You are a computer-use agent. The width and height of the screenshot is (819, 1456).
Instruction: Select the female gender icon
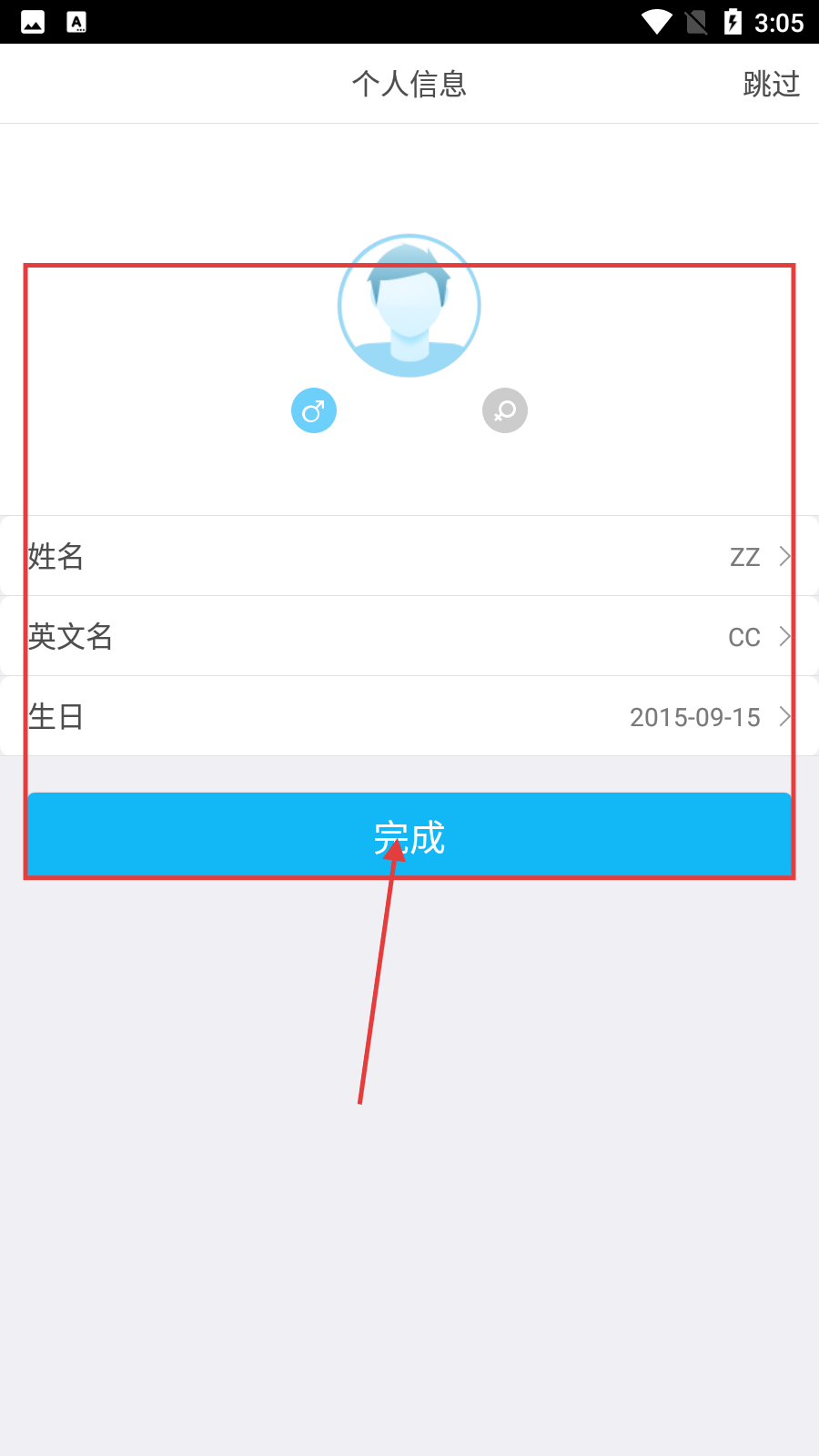tap(505, 410)
